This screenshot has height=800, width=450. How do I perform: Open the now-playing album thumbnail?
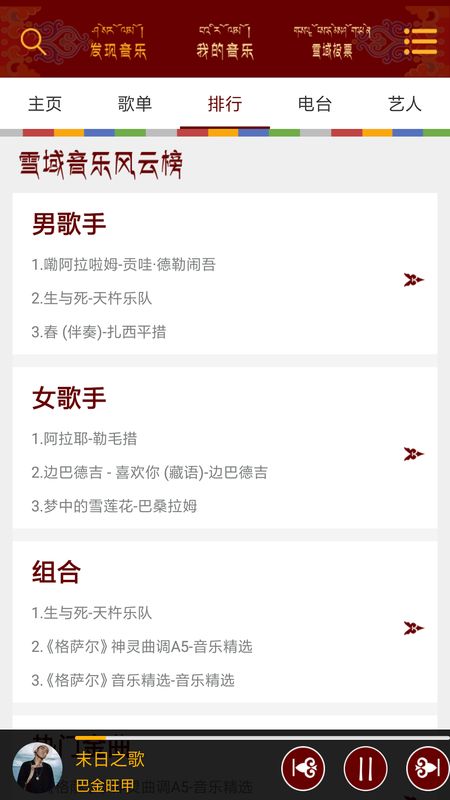pos(37,767)
